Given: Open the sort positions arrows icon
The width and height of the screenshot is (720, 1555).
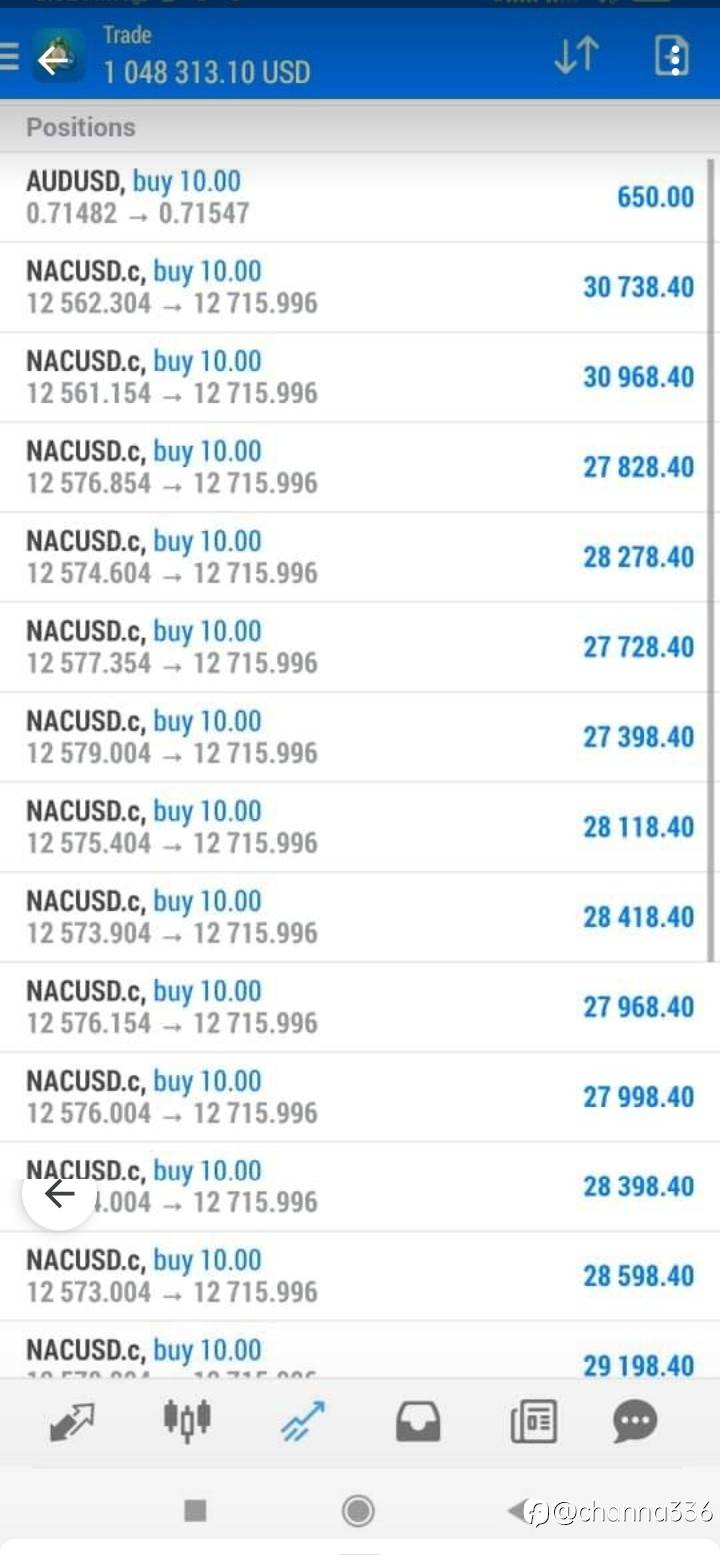Looking at the screenshot, I should point(575,56).
